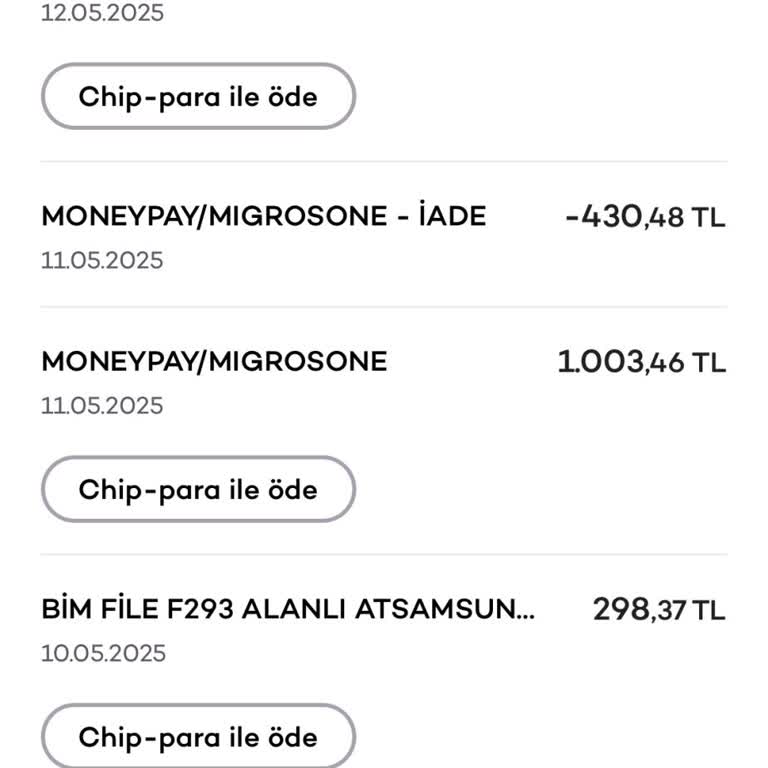Tap Chip-para ile öde under the 12.05.2025 transaction
This screenshot has height=768, width=768.
coord(198,97)
